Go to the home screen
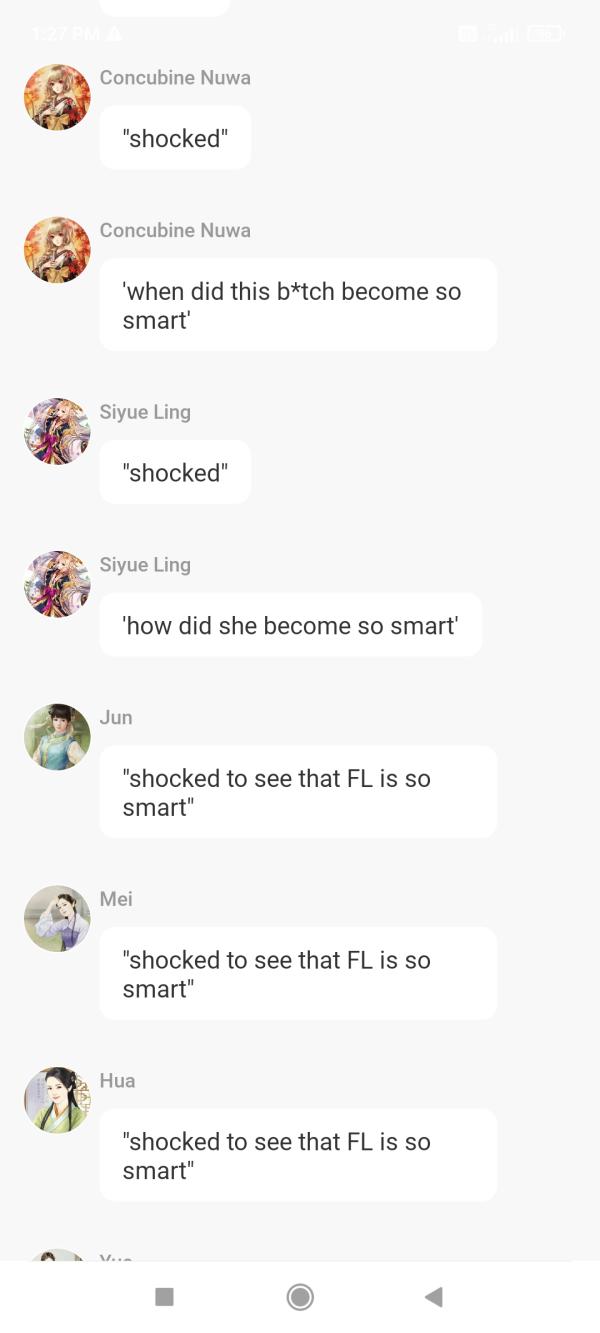The width and height of the screenshot is (600, 1333). point(300,1297)
